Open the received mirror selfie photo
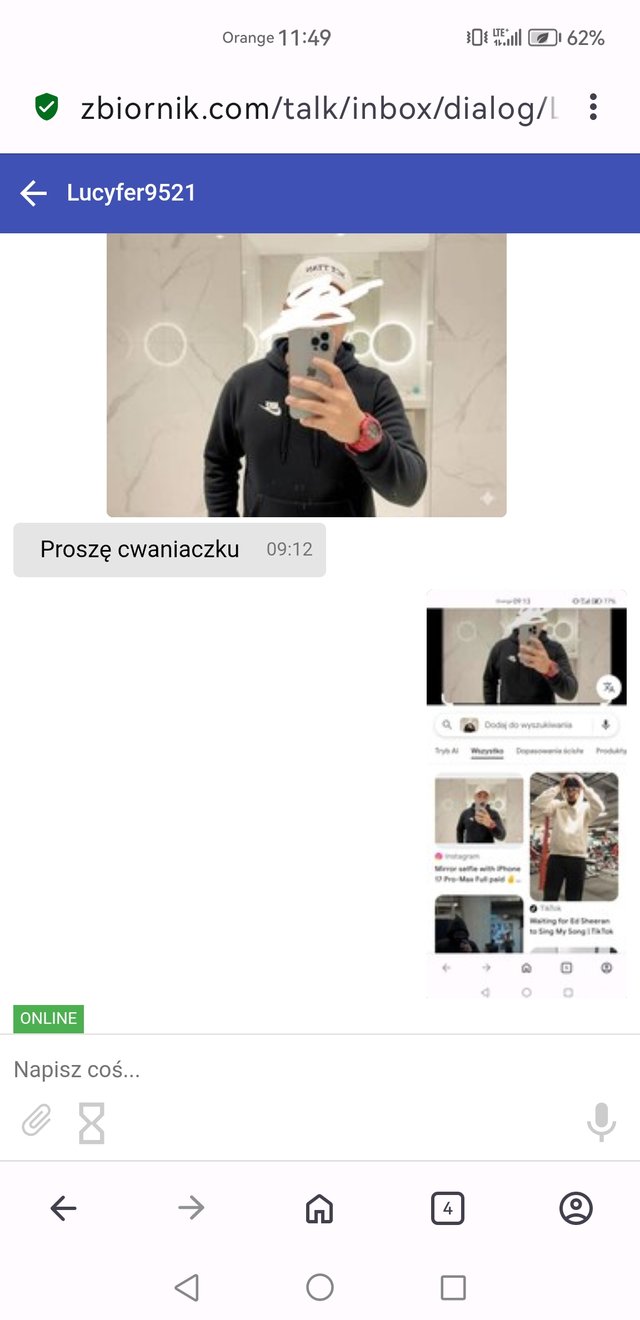 point(306,375)
